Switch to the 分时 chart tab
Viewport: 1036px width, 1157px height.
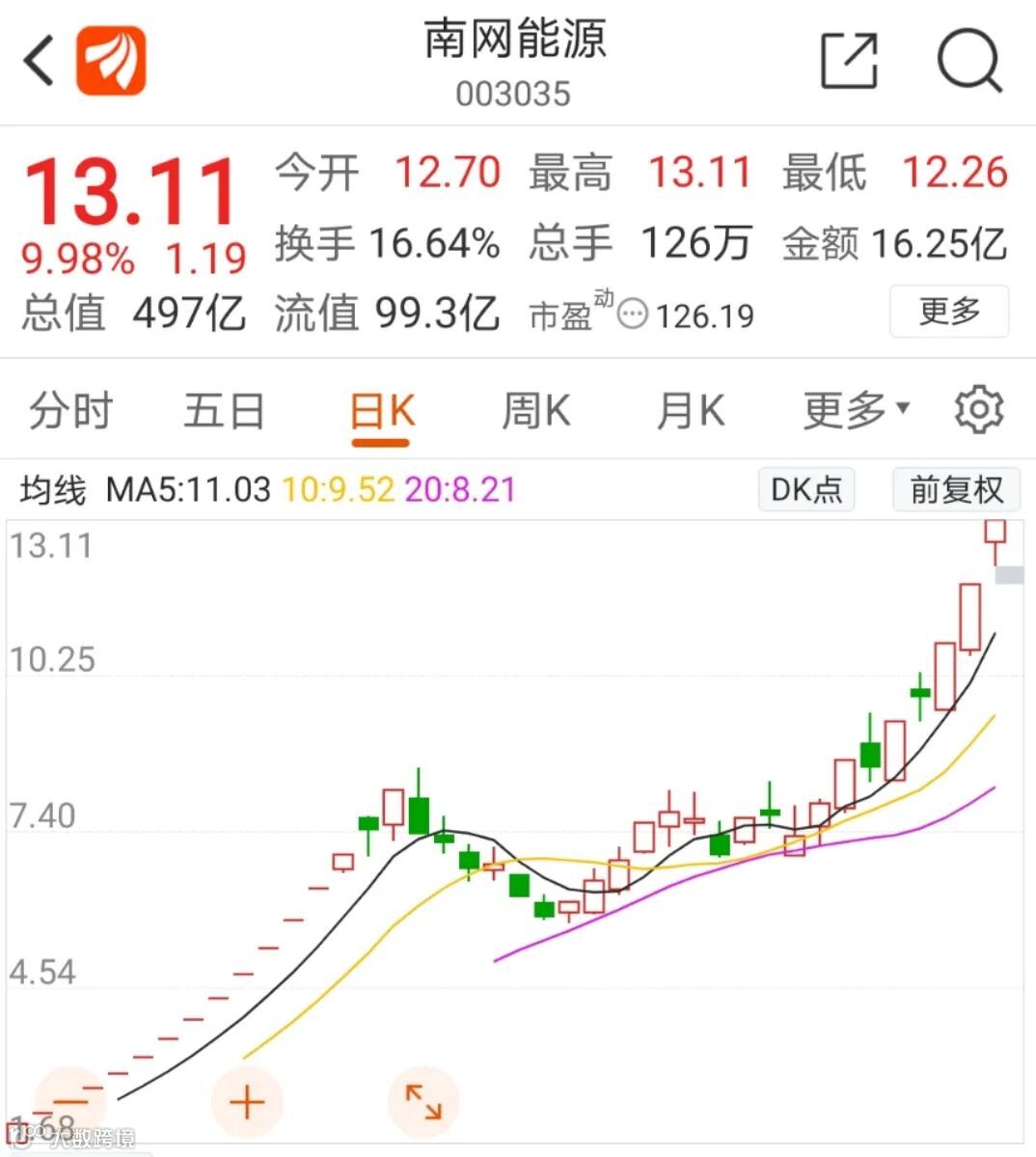click(70, 412)
